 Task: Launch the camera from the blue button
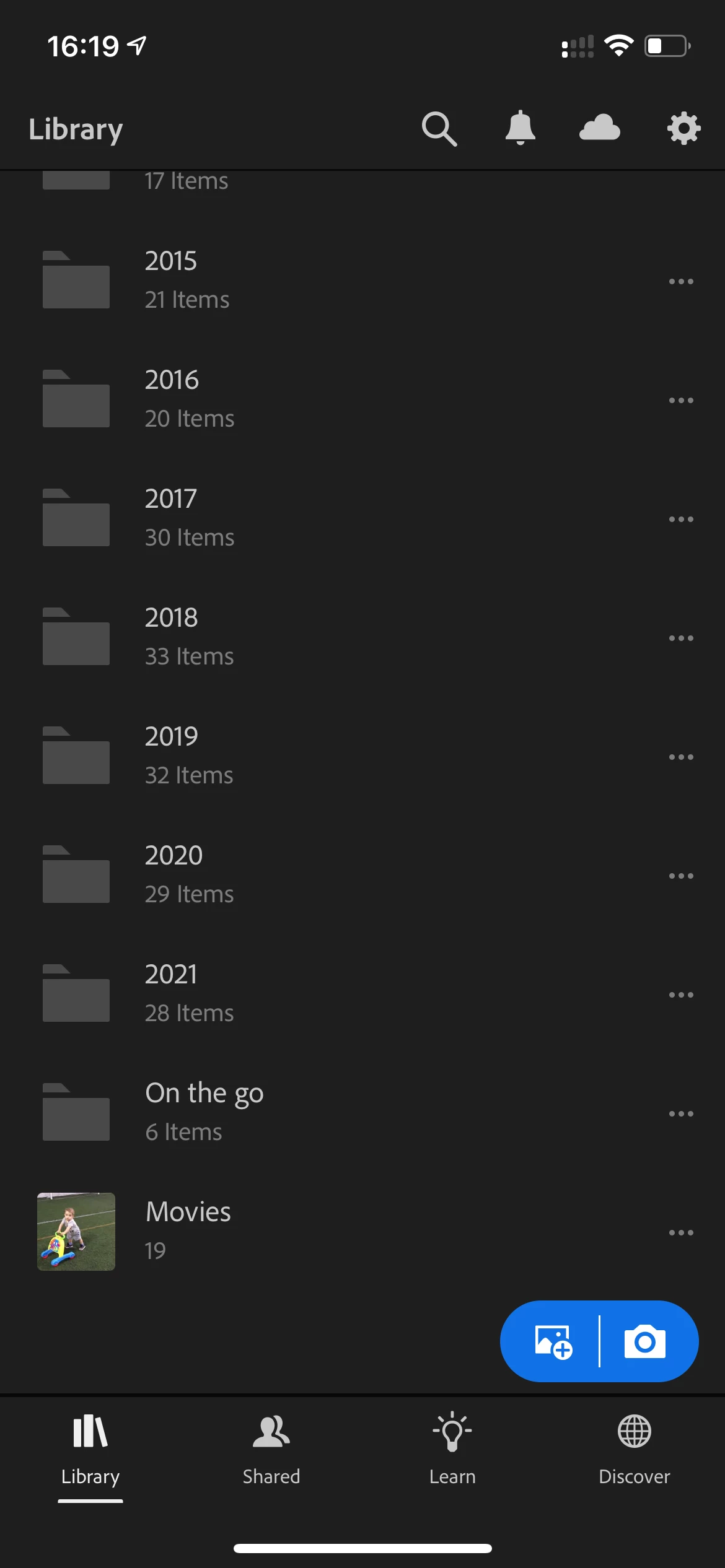coord(644,1342)
